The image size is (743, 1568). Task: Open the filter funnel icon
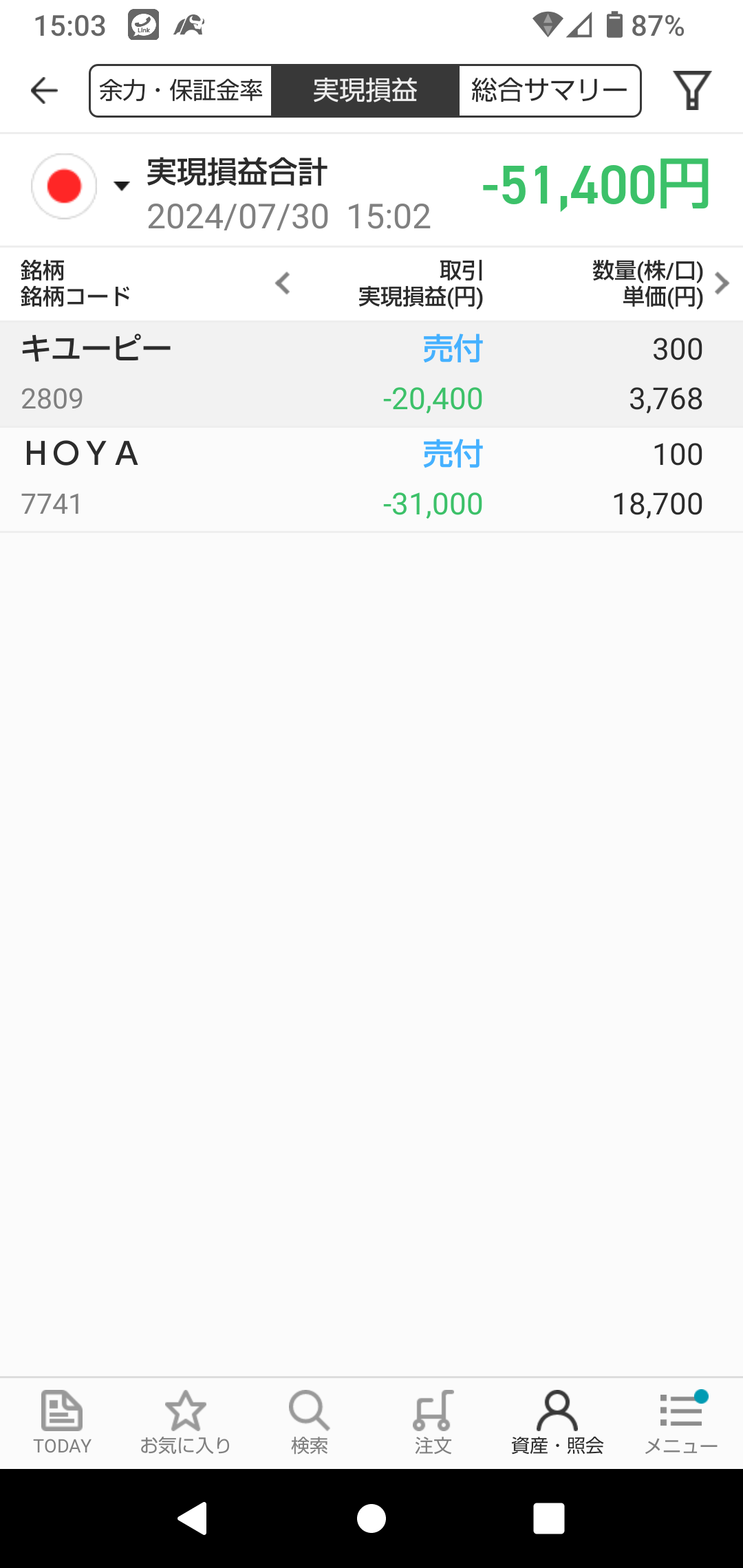click(x=691, y=90)
